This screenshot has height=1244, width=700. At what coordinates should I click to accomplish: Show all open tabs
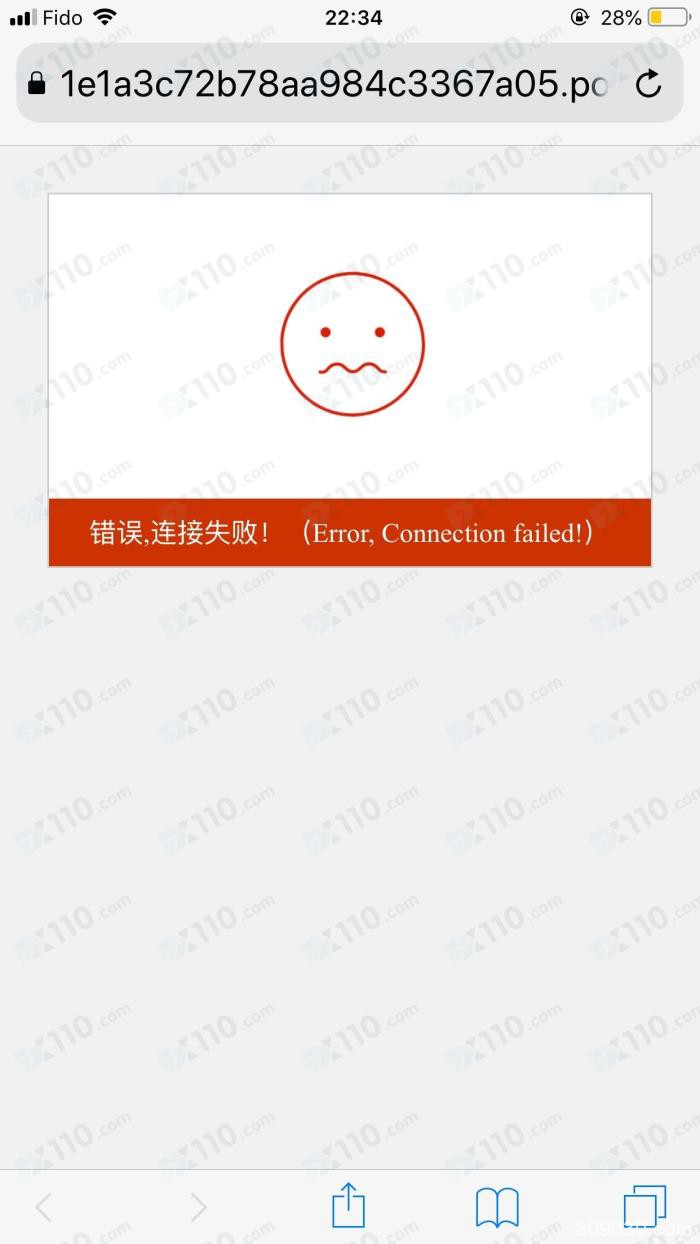644,1206
